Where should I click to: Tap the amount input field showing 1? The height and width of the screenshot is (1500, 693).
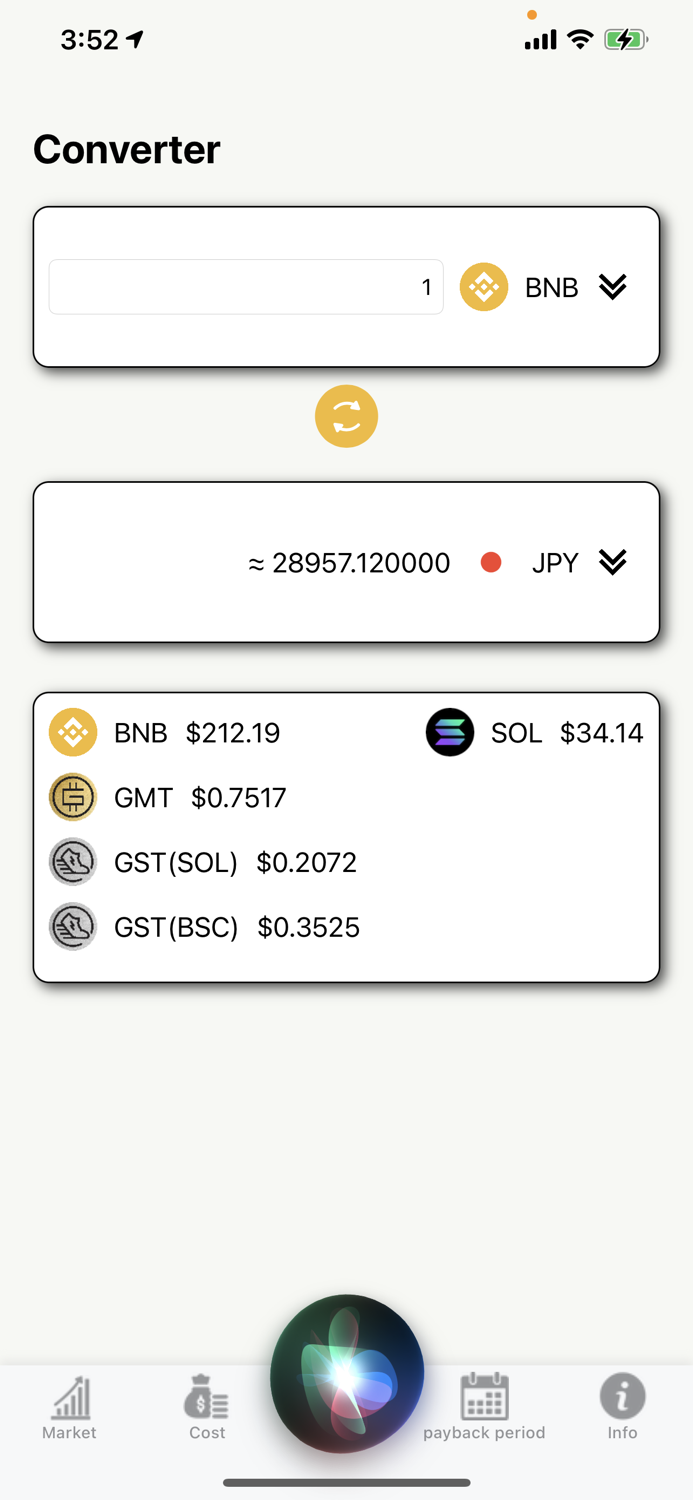246,287
